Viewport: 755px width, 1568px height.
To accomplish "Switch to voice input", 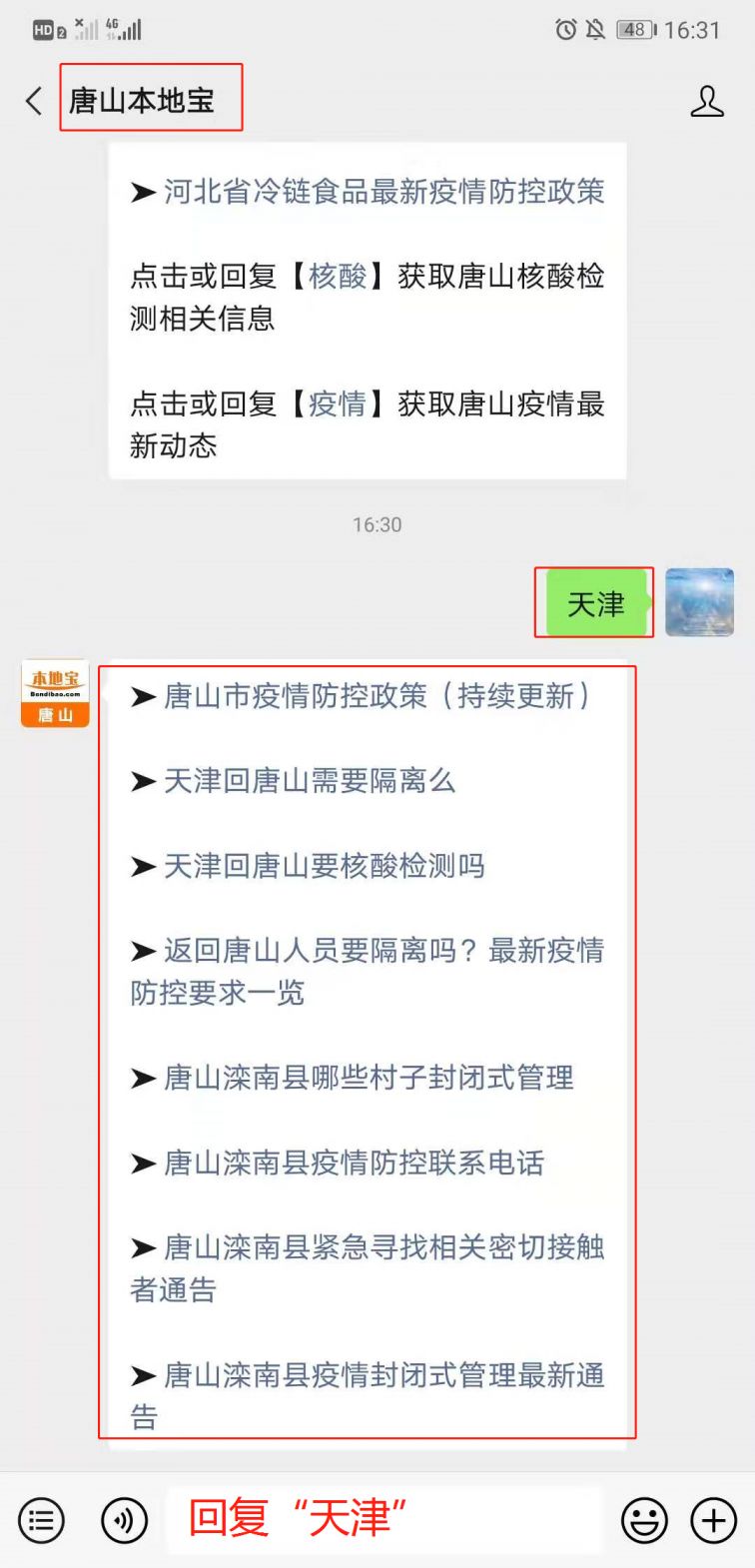I will [x=125, y=1521].
